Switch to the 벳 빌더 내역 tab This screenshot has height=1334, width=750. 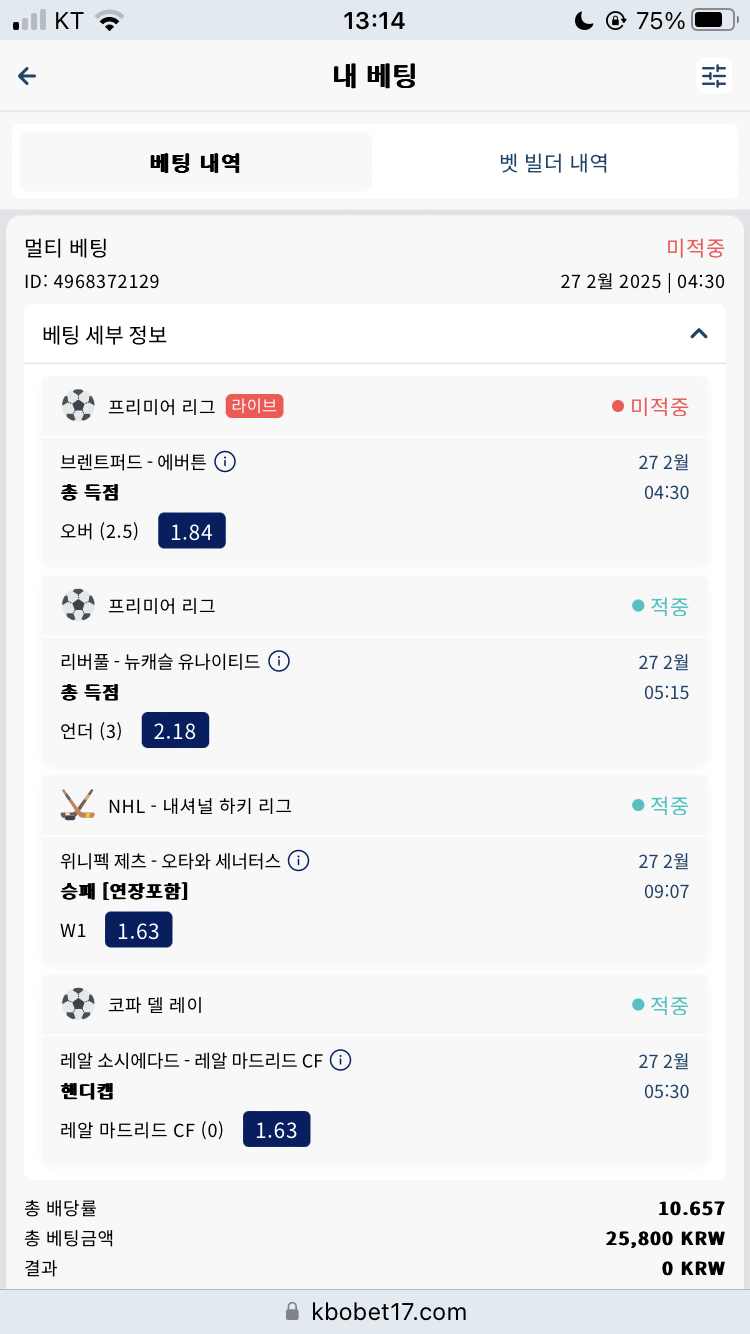[x=554, y=162]
